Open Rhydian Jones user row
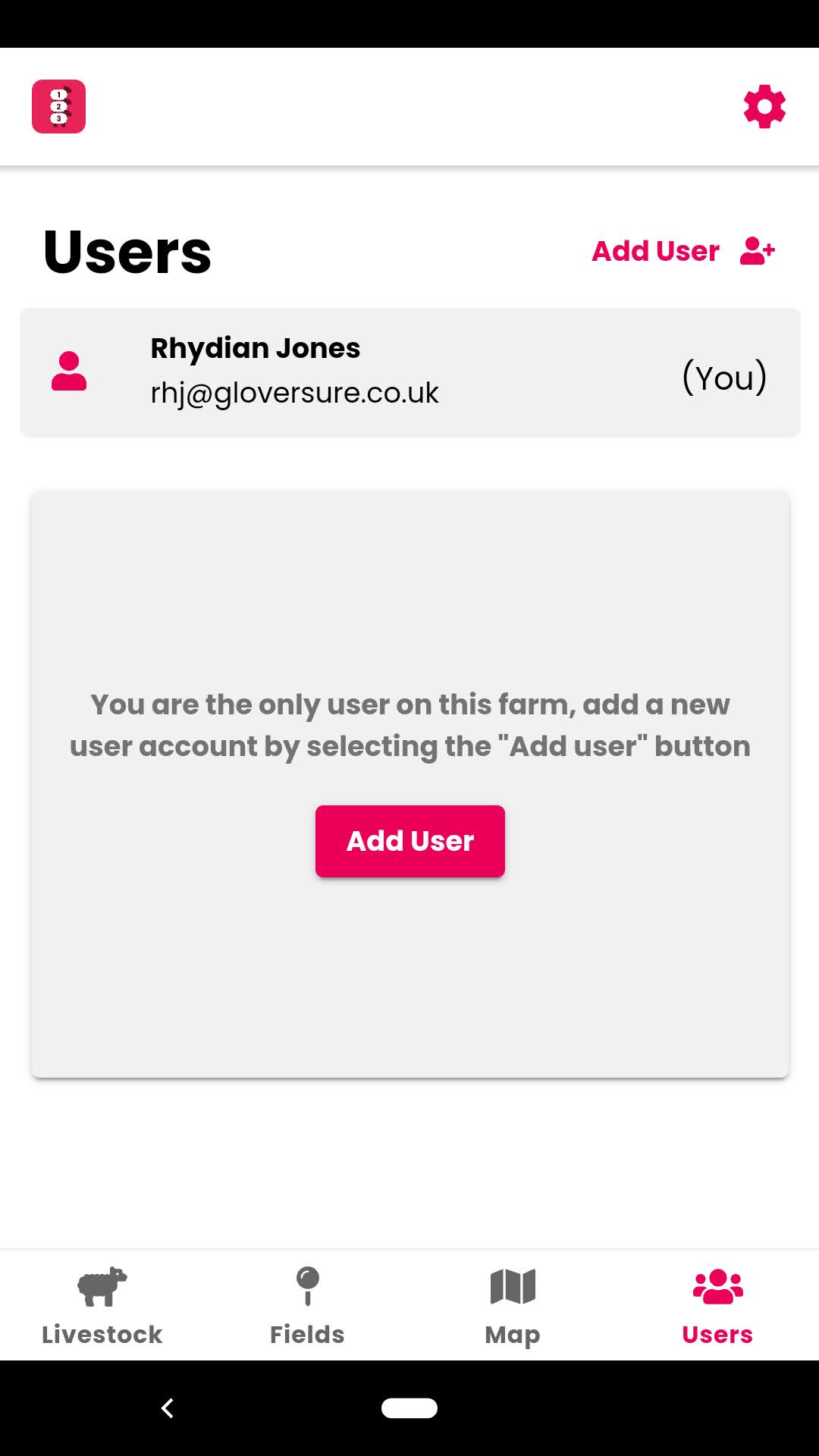Image resolution: width=819 pixels, height=1456 pixels. 410,372
